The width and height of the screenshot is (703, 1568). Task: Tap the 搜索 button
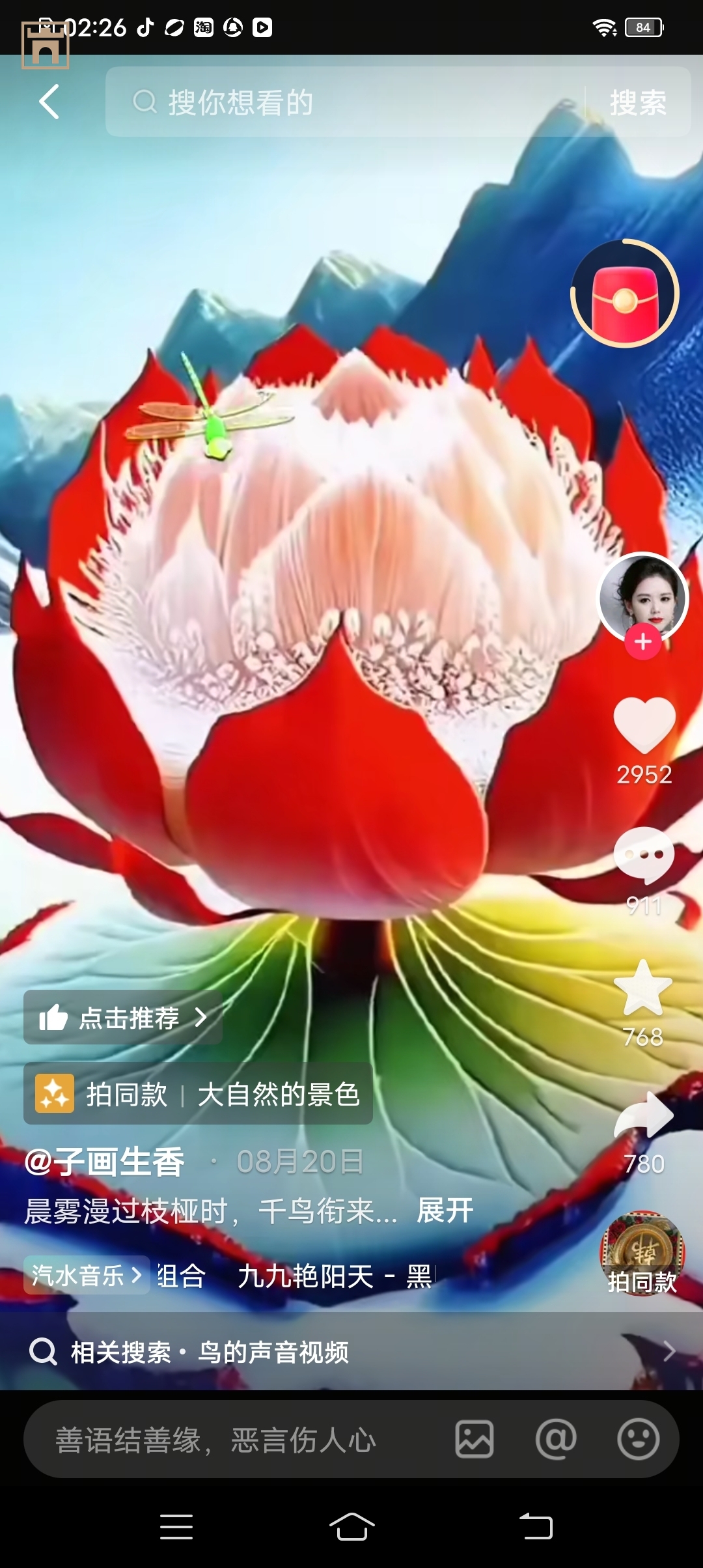click(638, 103)
